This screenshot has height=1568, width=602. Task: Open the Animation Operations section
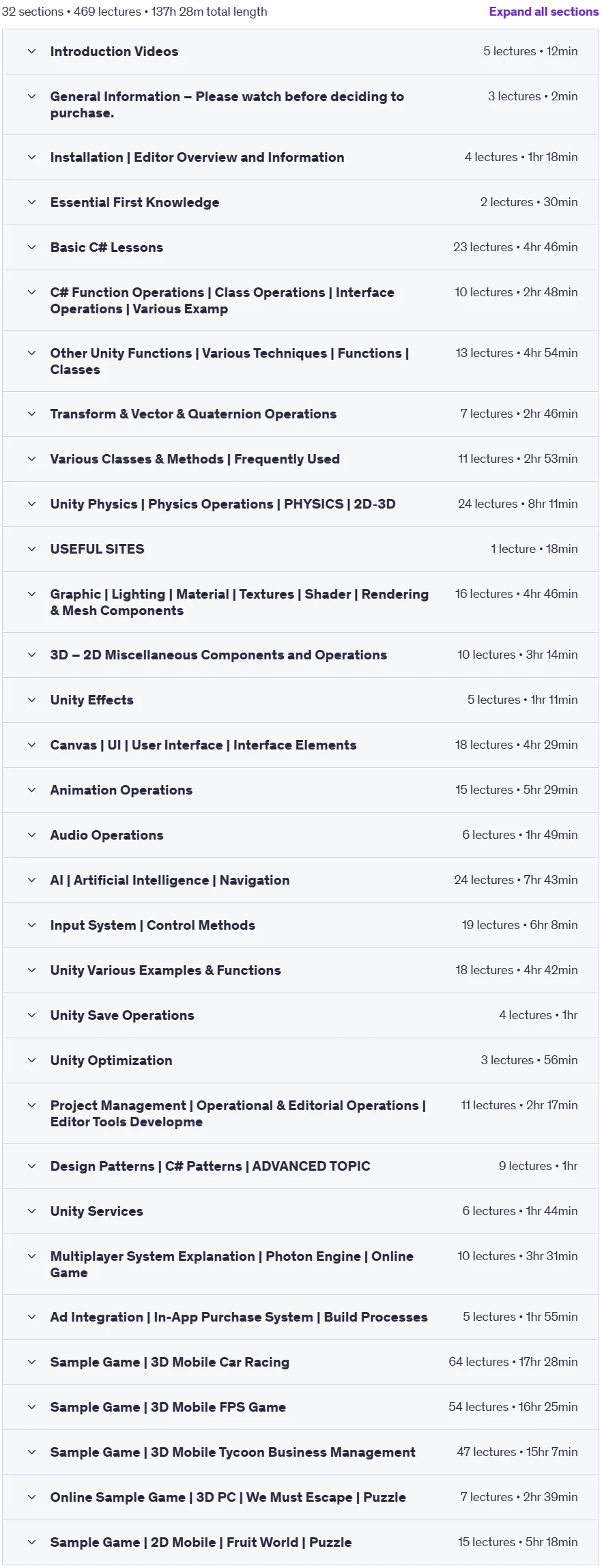pos(300,790)
